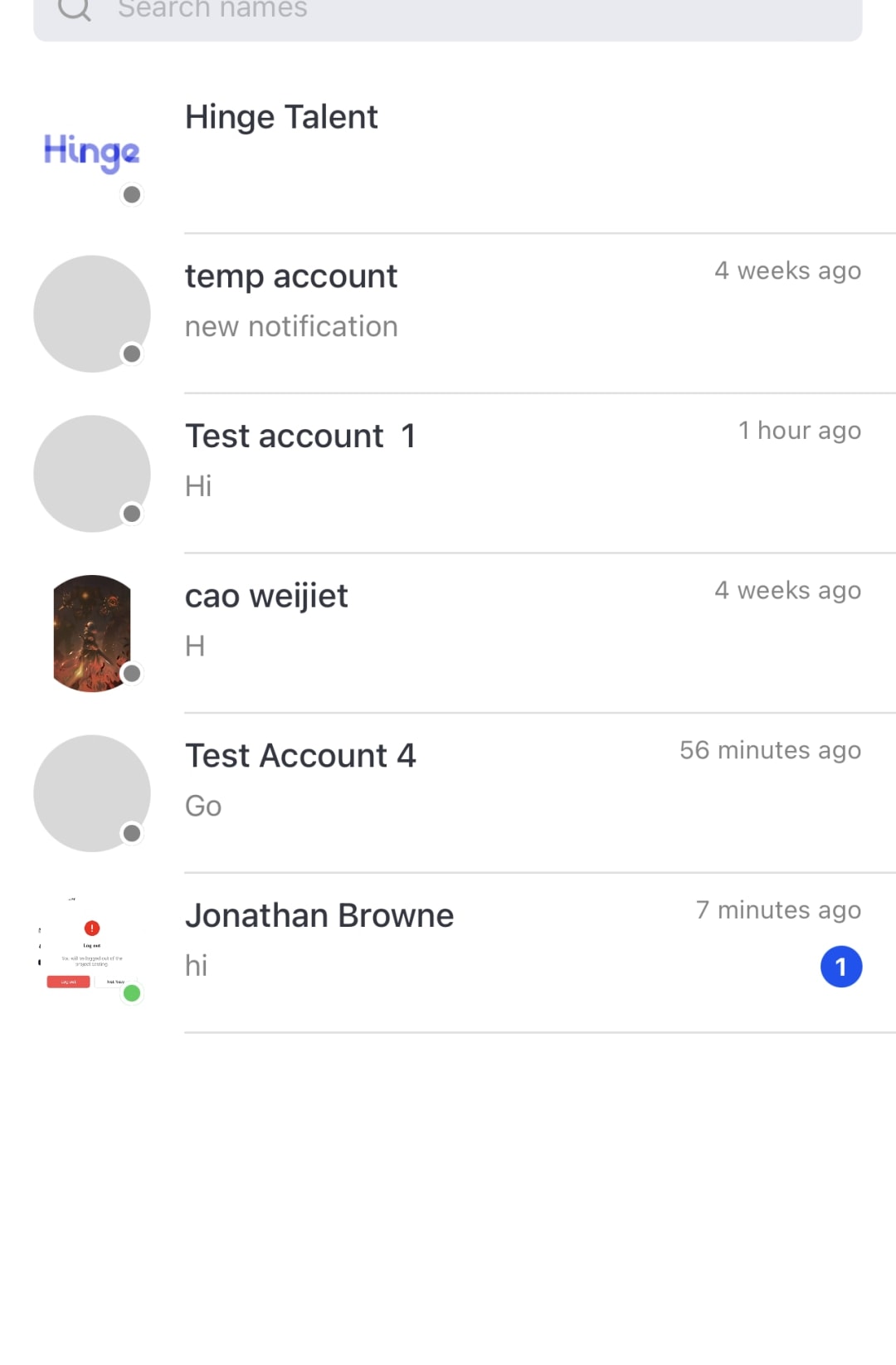The height and width of the screenshot is (1365, 896).
Task: Click Test Account 4's profile avatar
Action: 91,792
